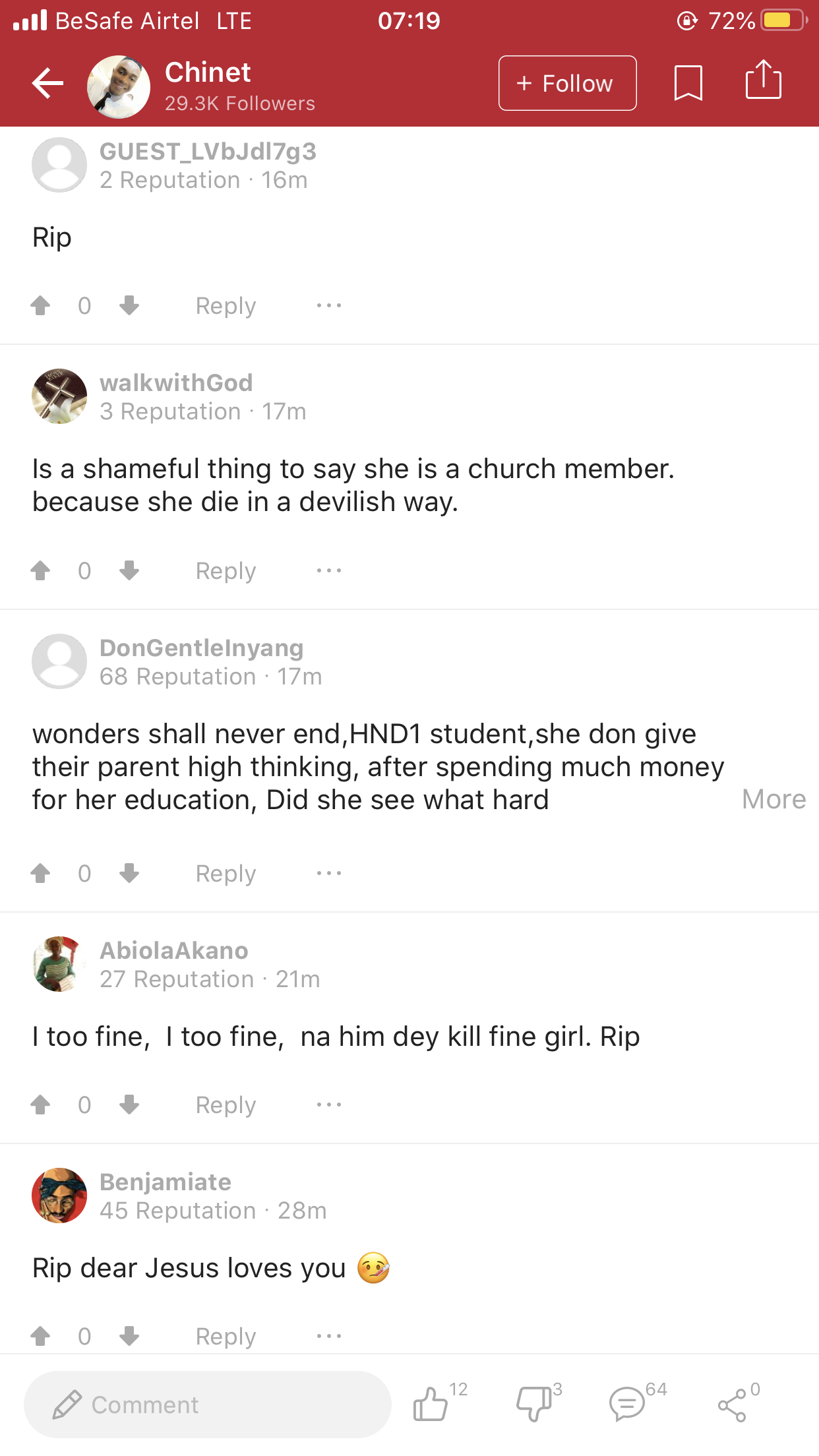Downvote walkwithGod's comment
The height and width of the screenshot is (1456, 819).
pos(129,570)
